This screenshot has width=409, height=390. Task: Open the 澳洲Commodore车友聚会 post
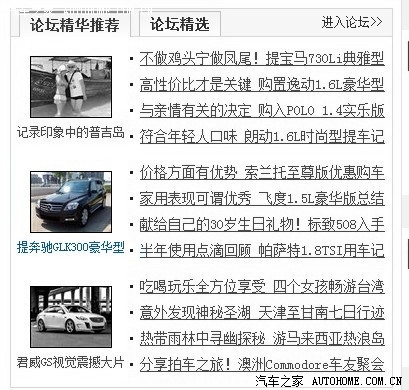[262, 364]
